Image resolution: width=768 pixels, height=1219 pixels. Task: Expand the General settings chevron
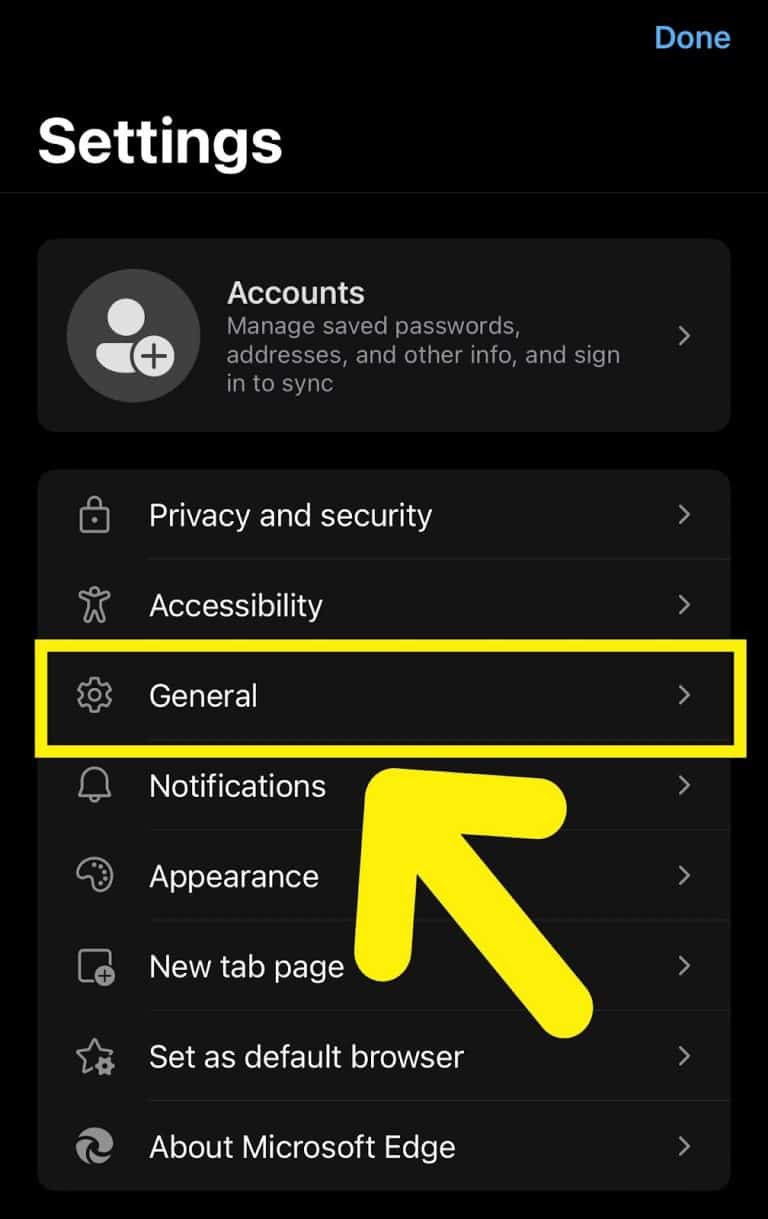pyautogui.click(x=684, y=695)
